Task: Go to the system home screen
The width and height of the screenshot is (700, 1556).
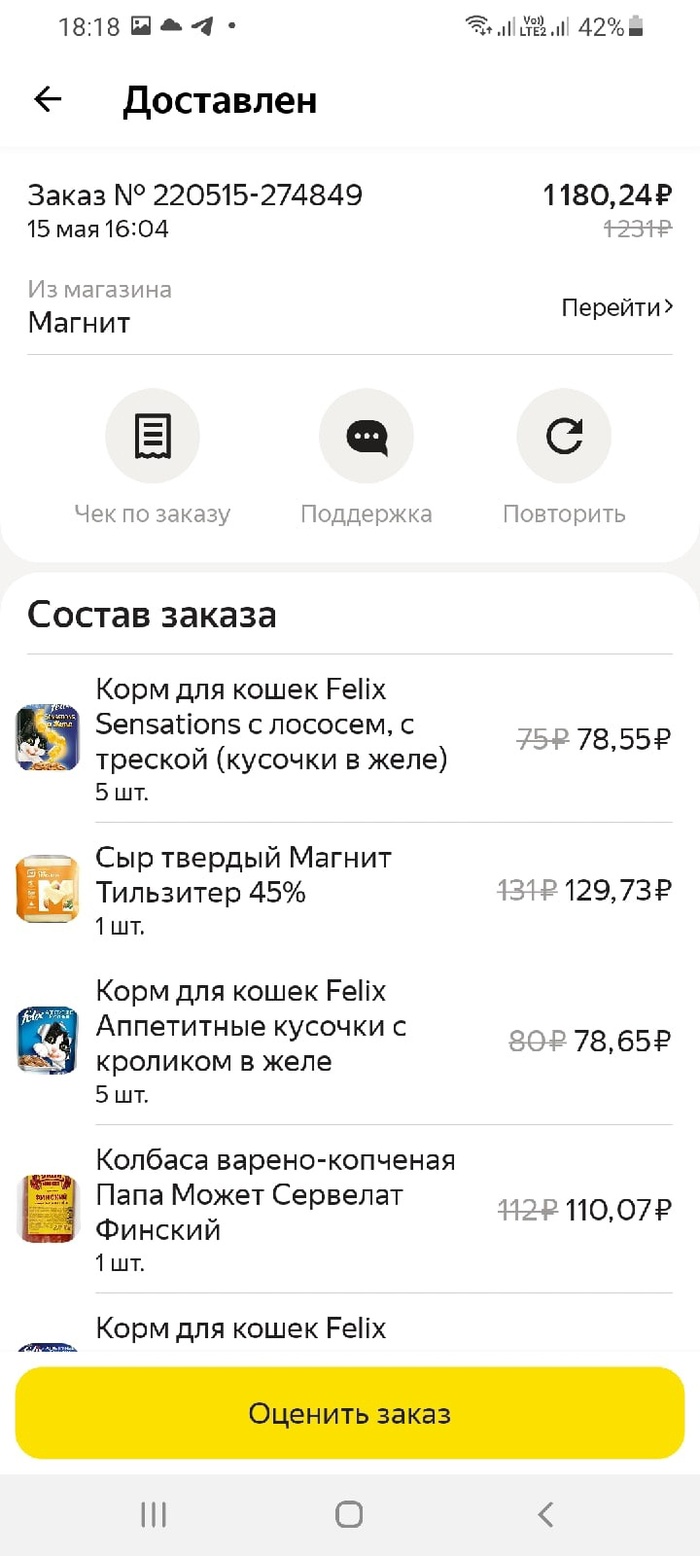Action: (349, 1515)
